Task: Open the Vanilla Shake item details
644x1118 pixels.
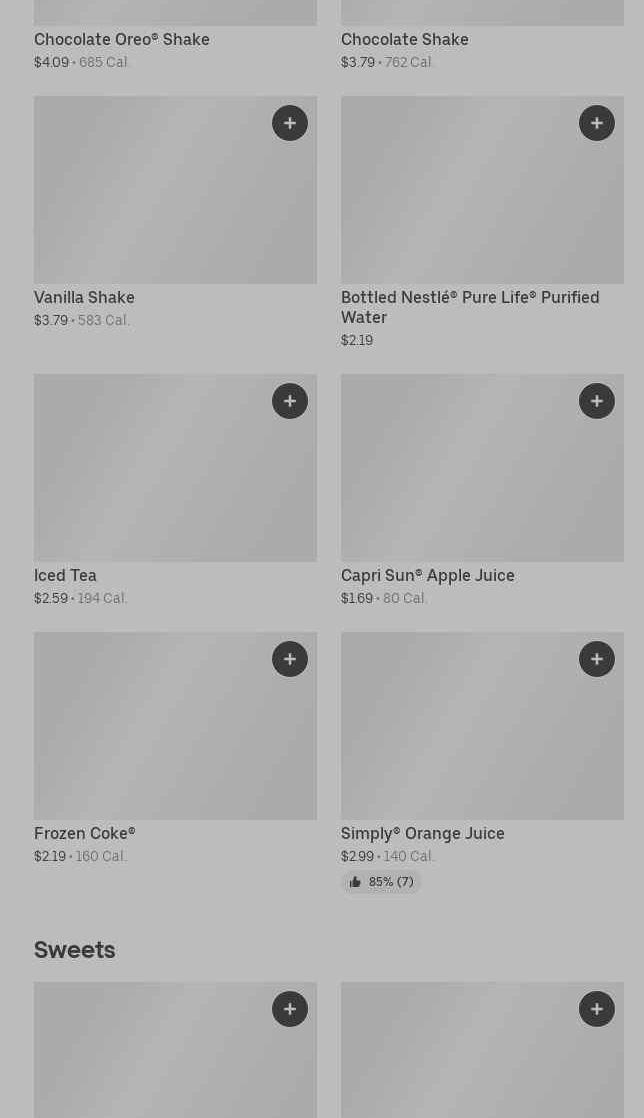Action: pos(175,200)
